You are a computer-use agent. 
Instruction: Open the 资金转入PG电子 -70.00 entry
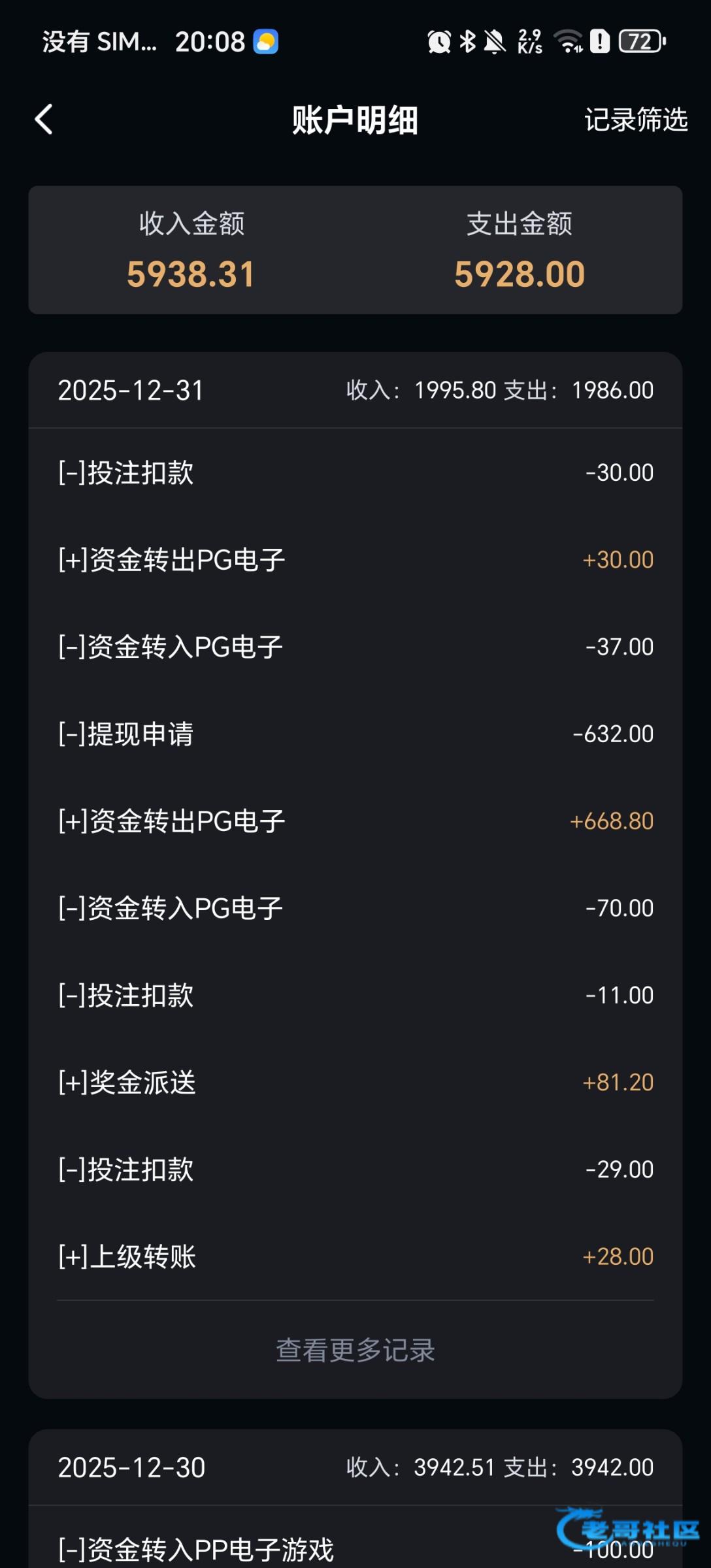[x=355, y=908]
